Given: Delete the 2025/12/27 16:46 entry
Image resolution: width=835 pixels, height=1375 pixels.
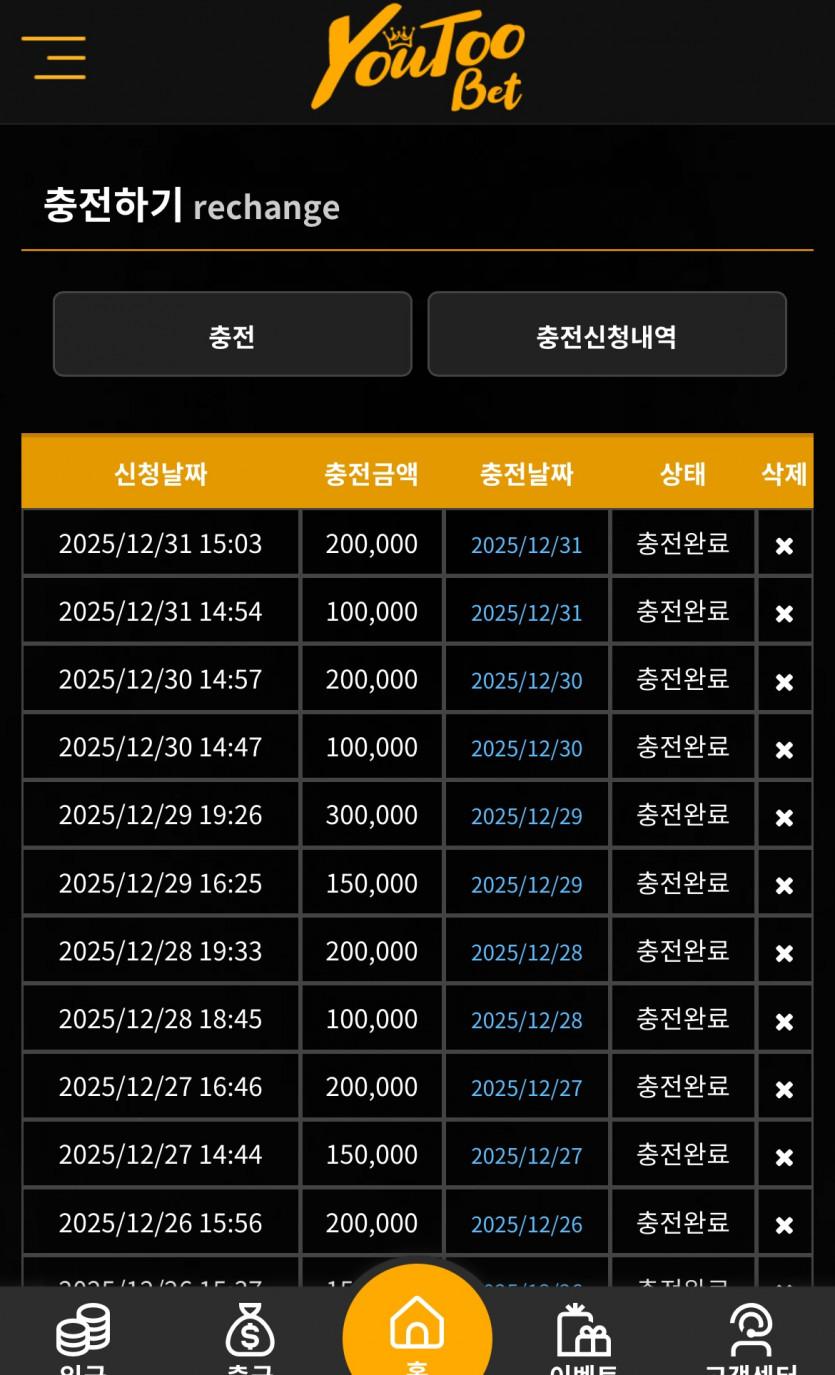Looking at the screenshot, I should pyautogui.click(x=785, y=1090).
